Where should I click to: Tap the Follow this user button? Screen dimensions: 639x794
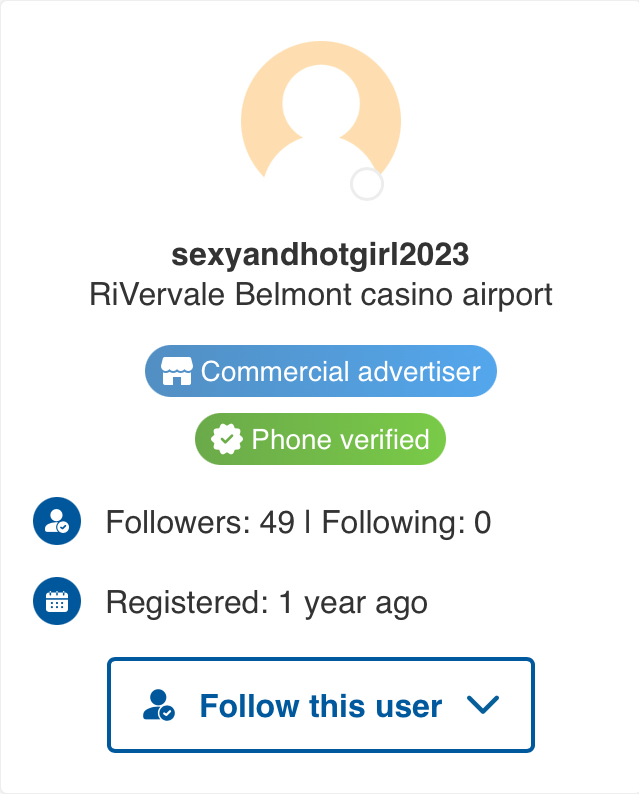(320, 705)
